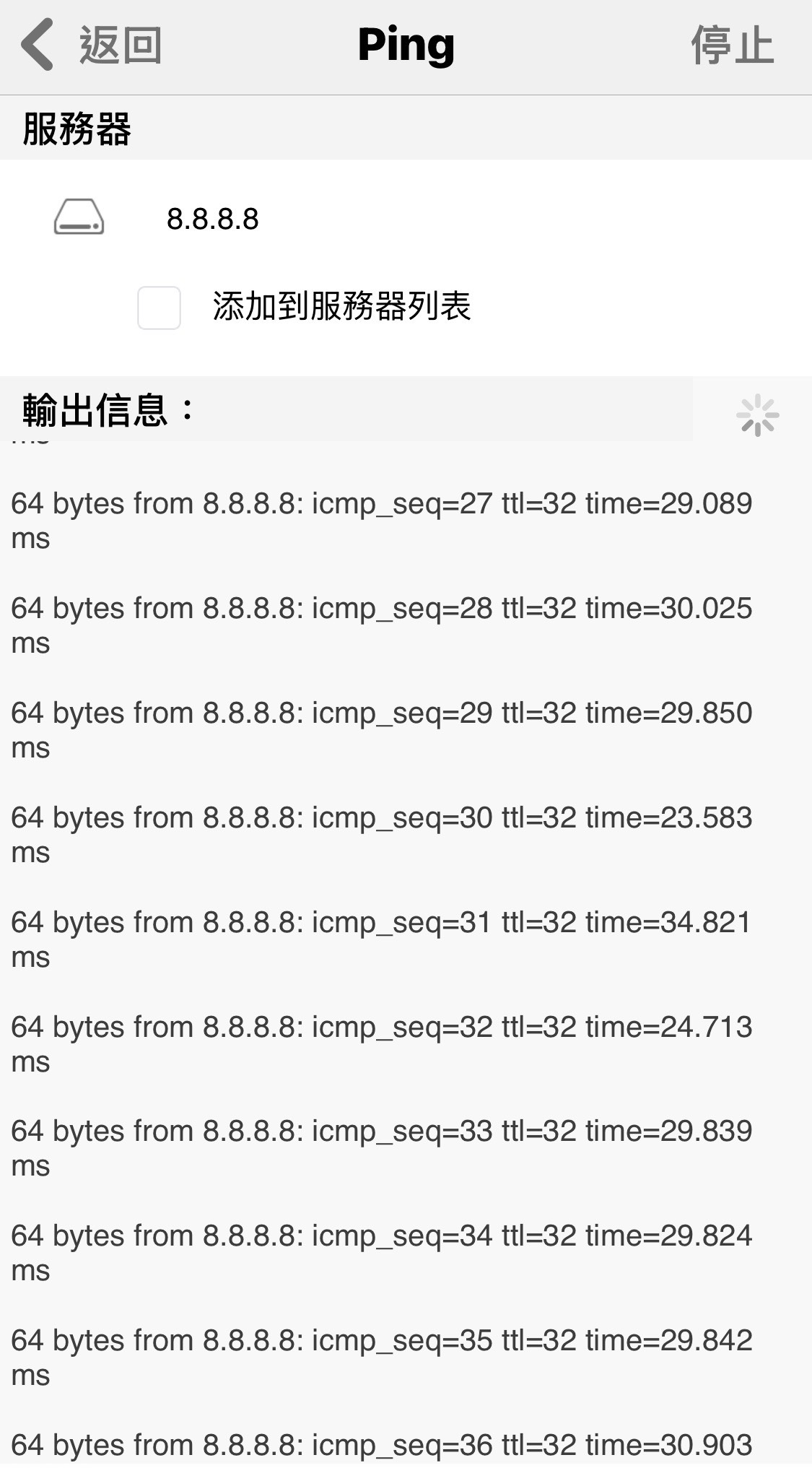The image size is (812, 1468).
Task: Check the 添加到服務器列表 checkbox
Action: coord(159,308)
